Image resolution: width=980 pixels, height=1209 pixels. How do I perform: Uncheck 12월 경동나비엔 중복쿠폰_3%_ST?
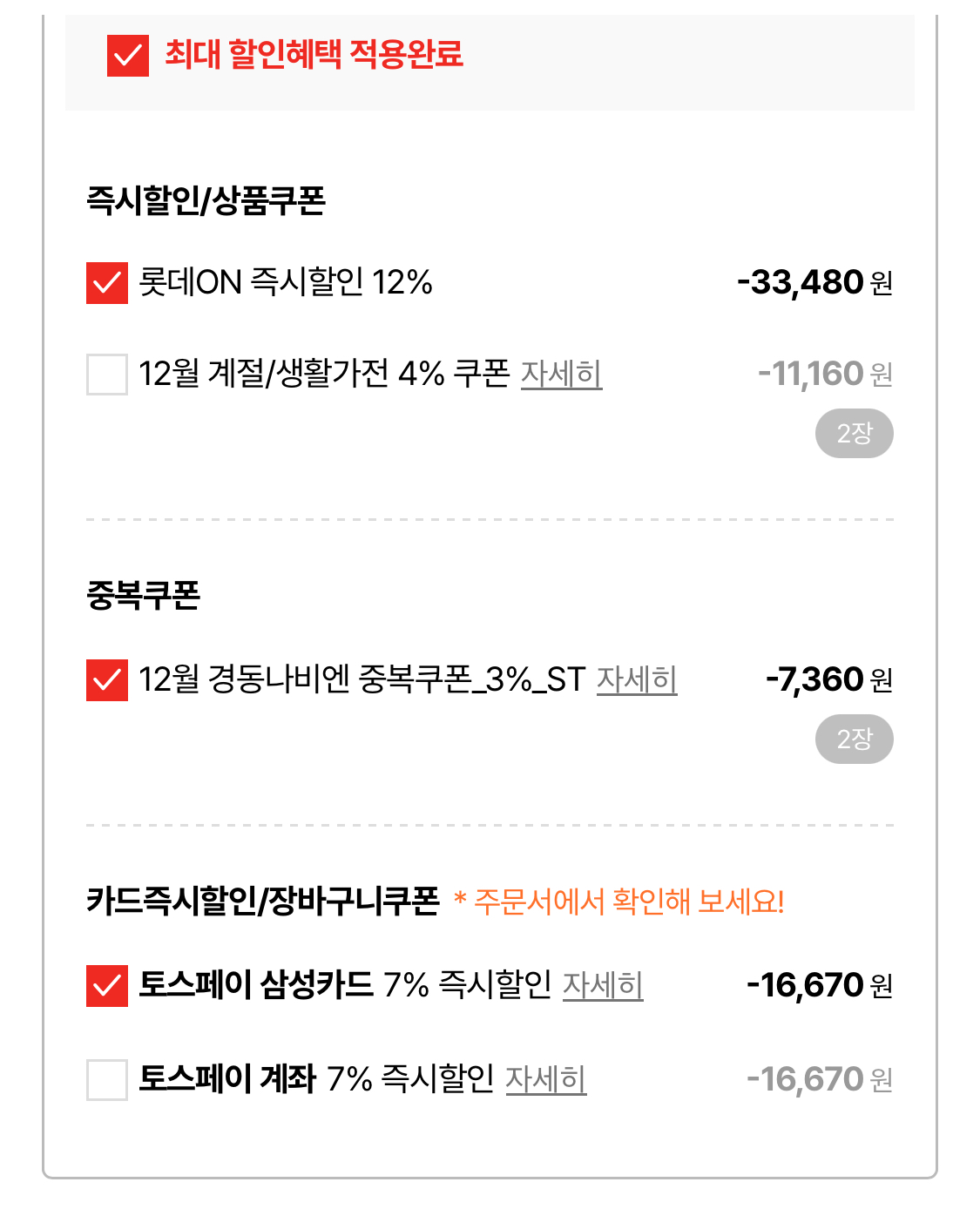point(107,680)
